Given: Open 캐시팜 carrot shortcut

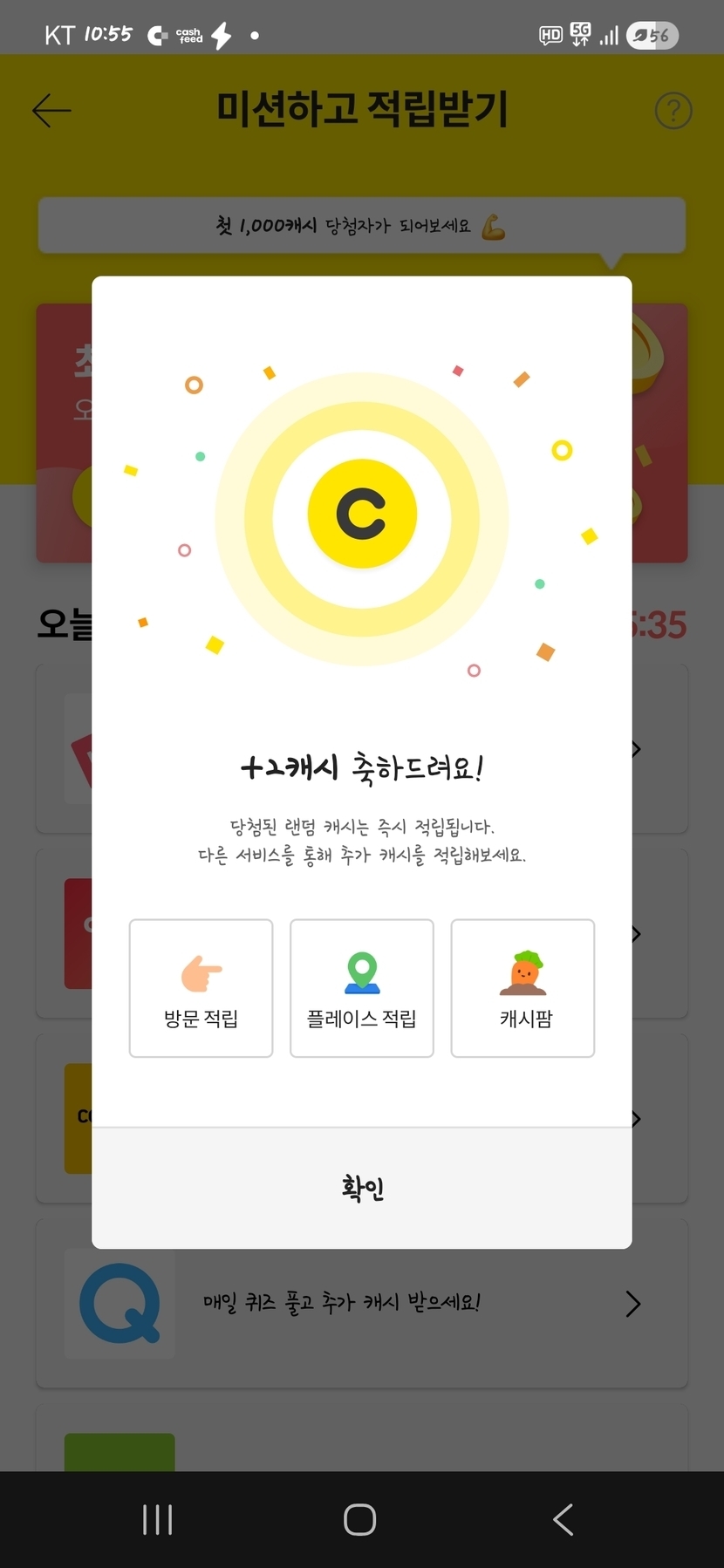Looking at the screenshot, I should pyautogui.click(x=523, y=988).
